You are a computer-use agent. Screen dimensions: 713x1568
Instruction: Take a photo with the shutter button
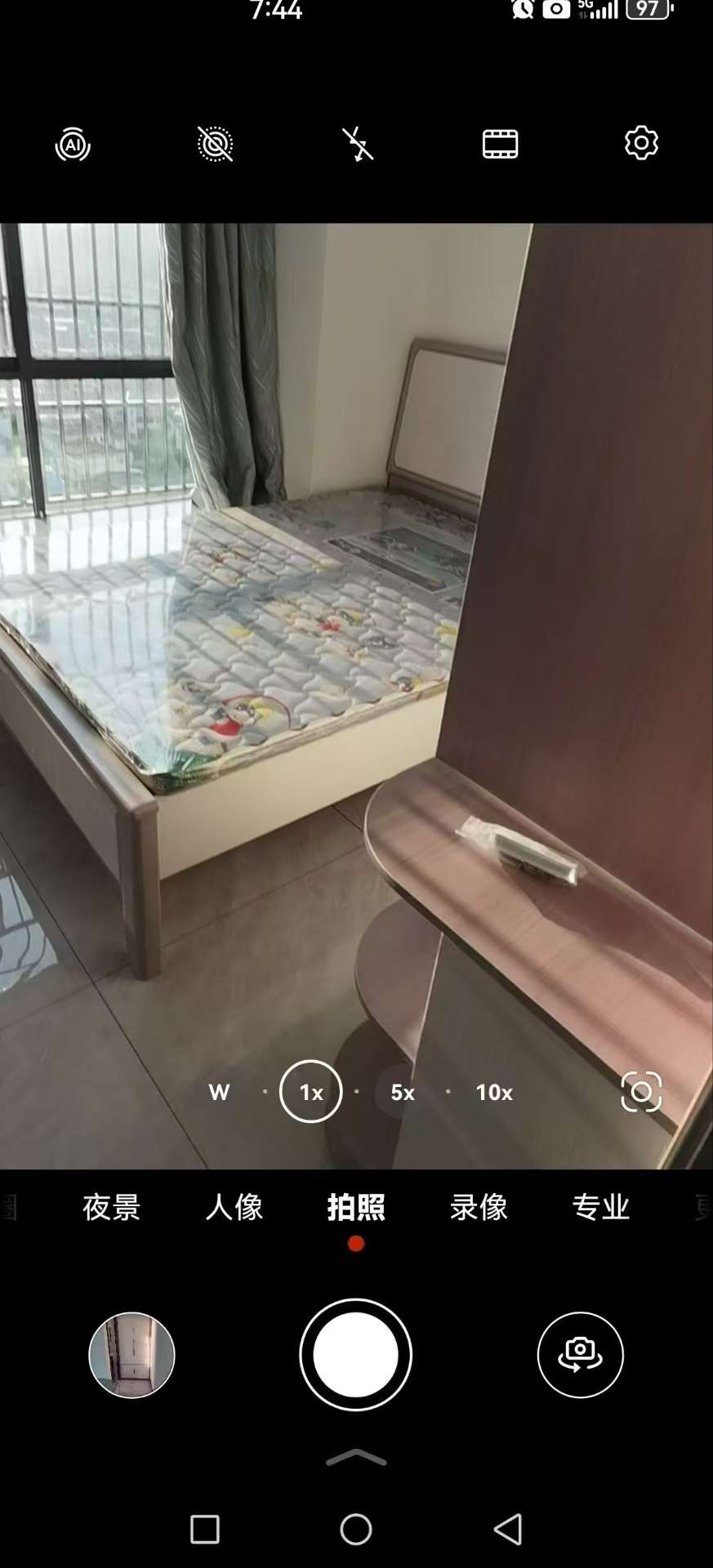tap(355, 1355)
